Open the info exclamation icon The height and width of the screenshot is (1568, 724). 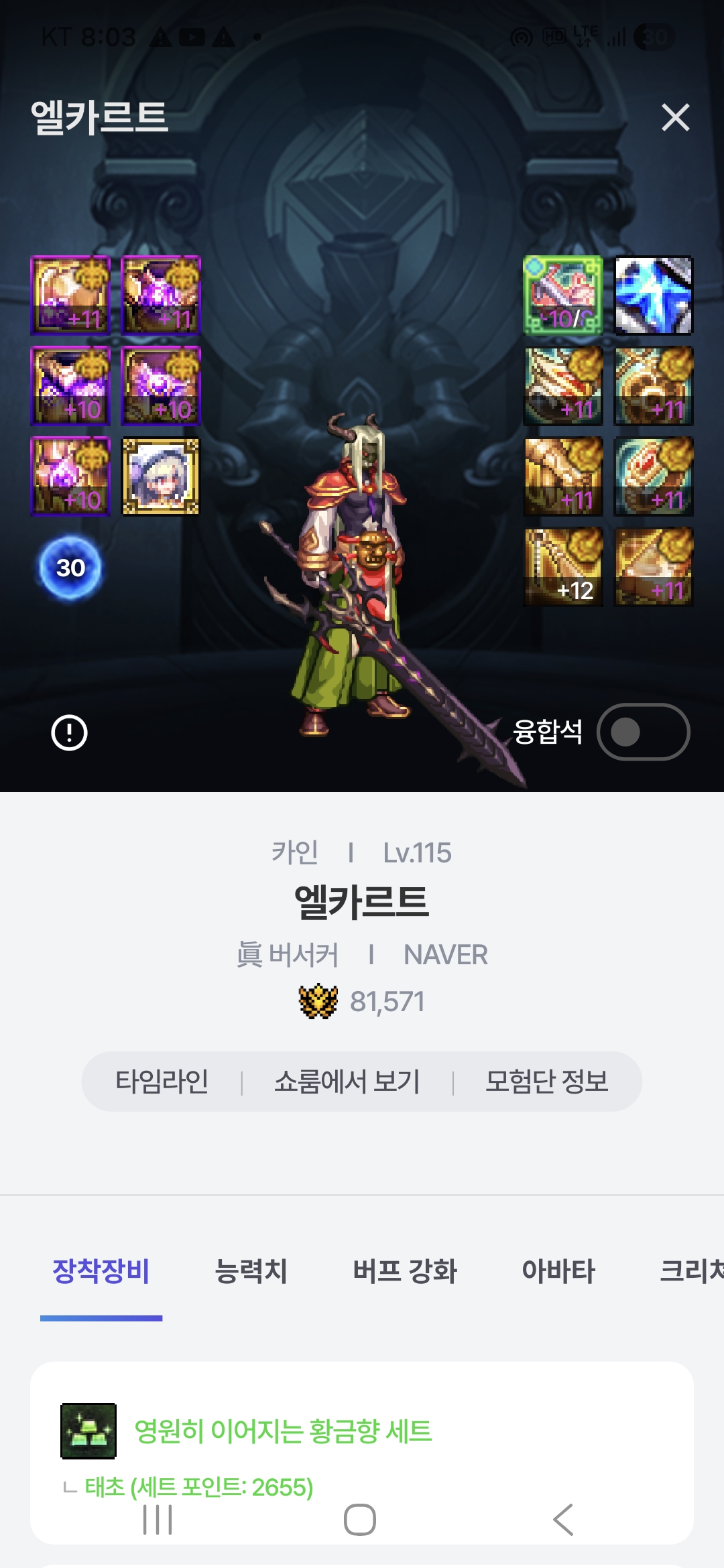pyautogui.click(x=69, y=732)
